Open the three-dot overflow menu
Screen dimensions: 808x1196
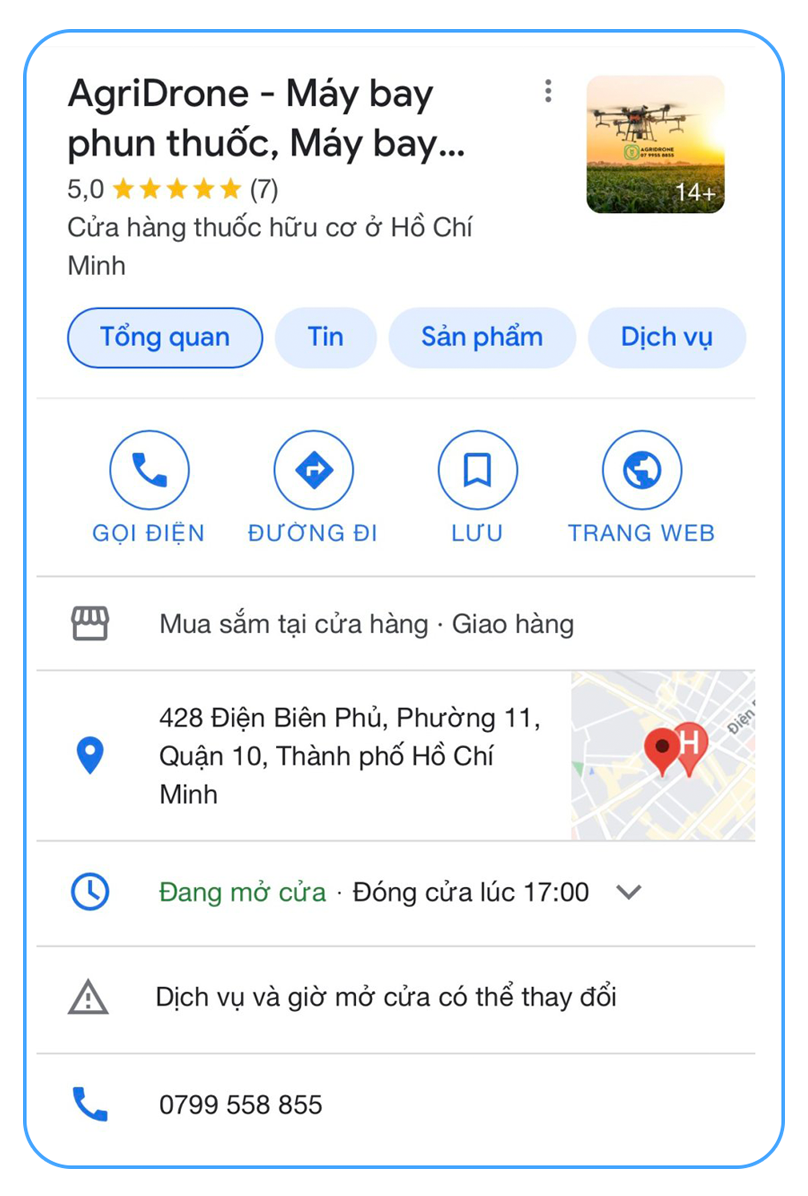point(547,92)
